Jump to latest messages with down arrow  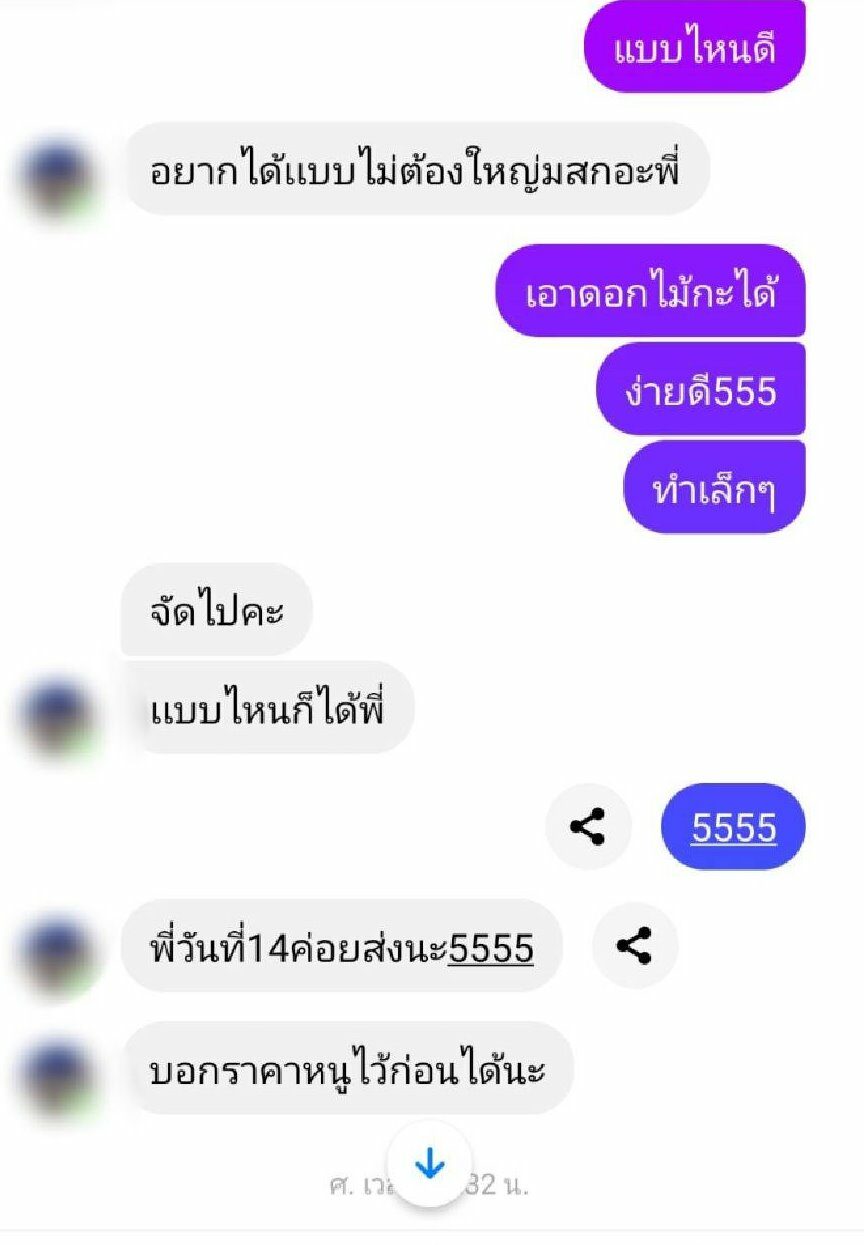click(x=429, y=1164)
